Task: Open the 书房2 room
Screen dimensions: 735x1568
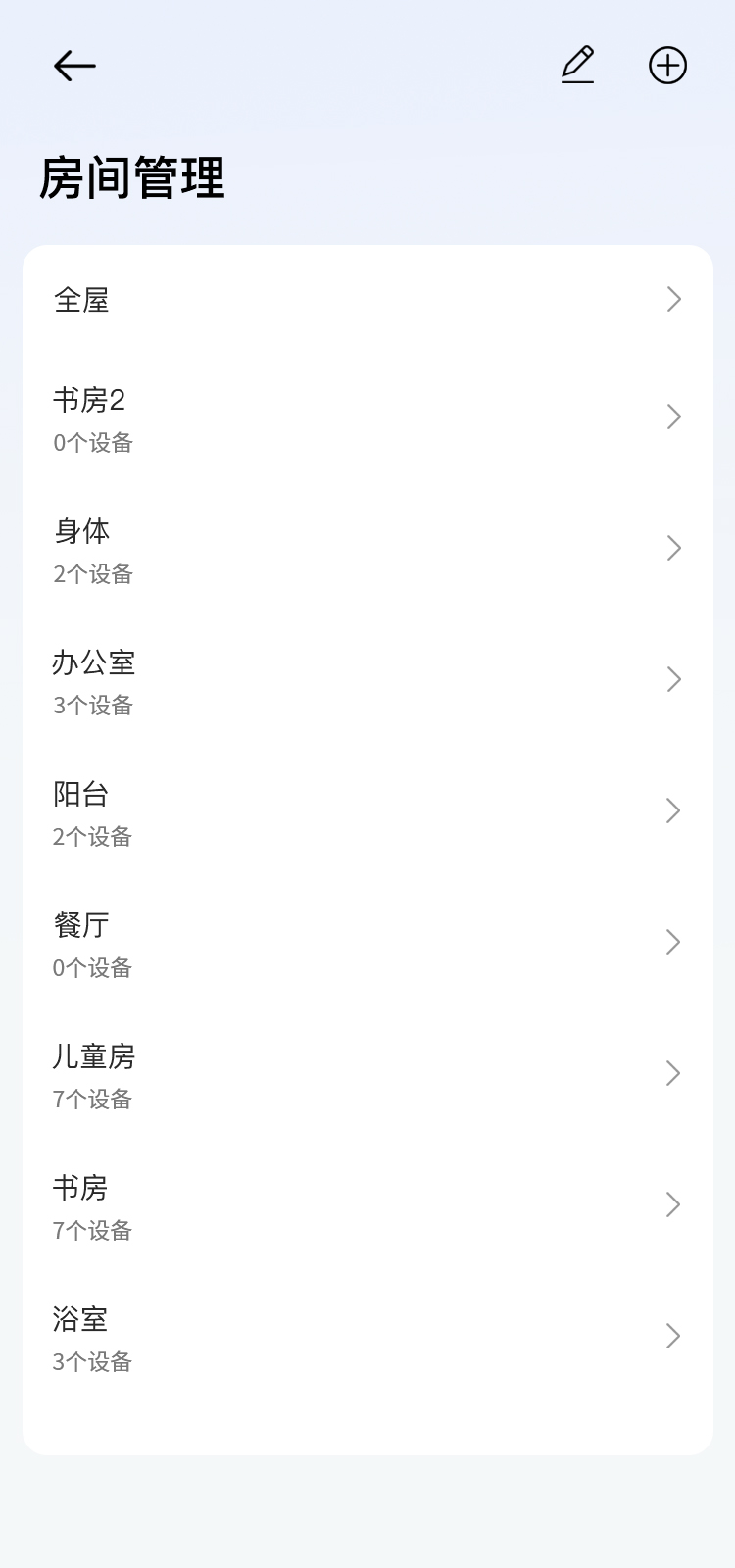Action: (x=367, y=418)
